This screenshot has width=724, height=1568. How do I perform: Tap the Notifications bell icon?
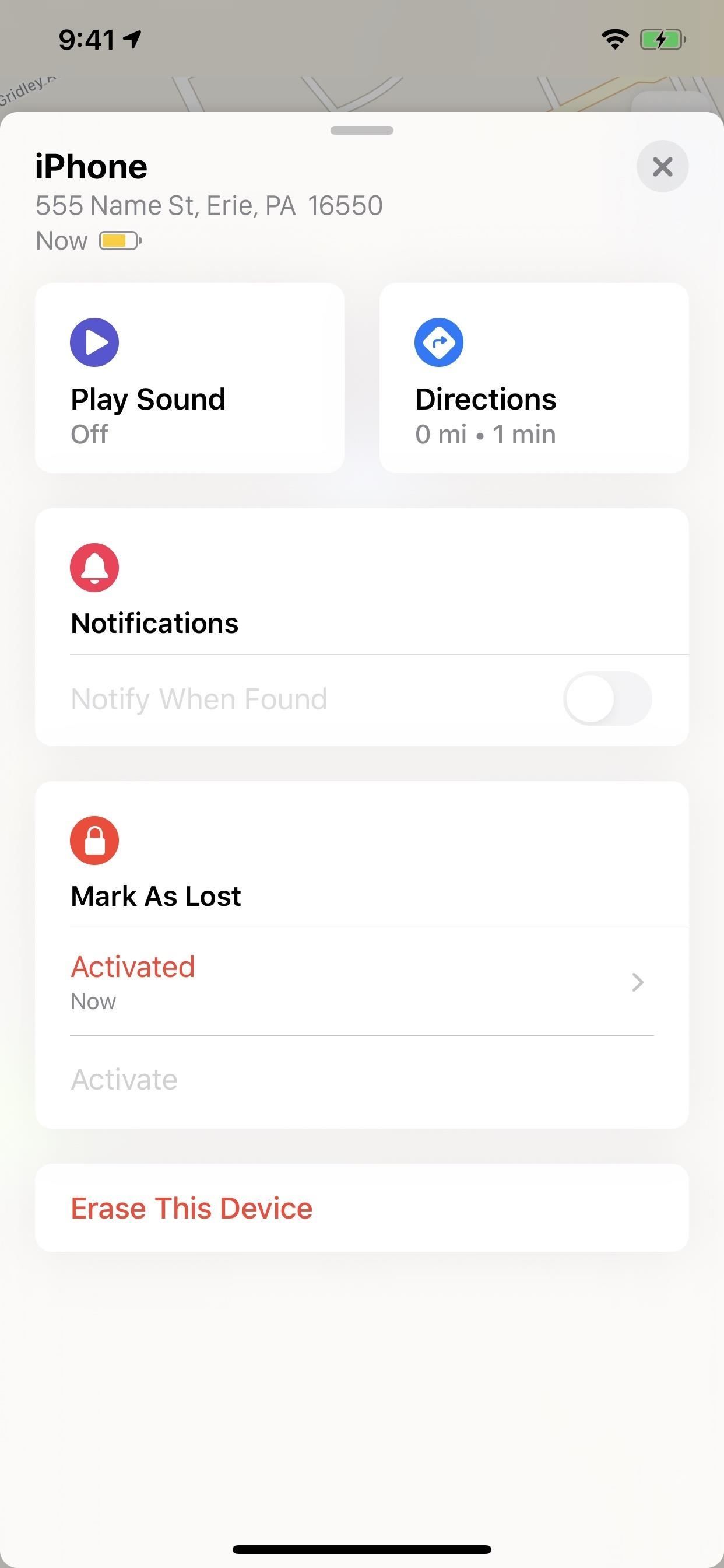(94, 568)
